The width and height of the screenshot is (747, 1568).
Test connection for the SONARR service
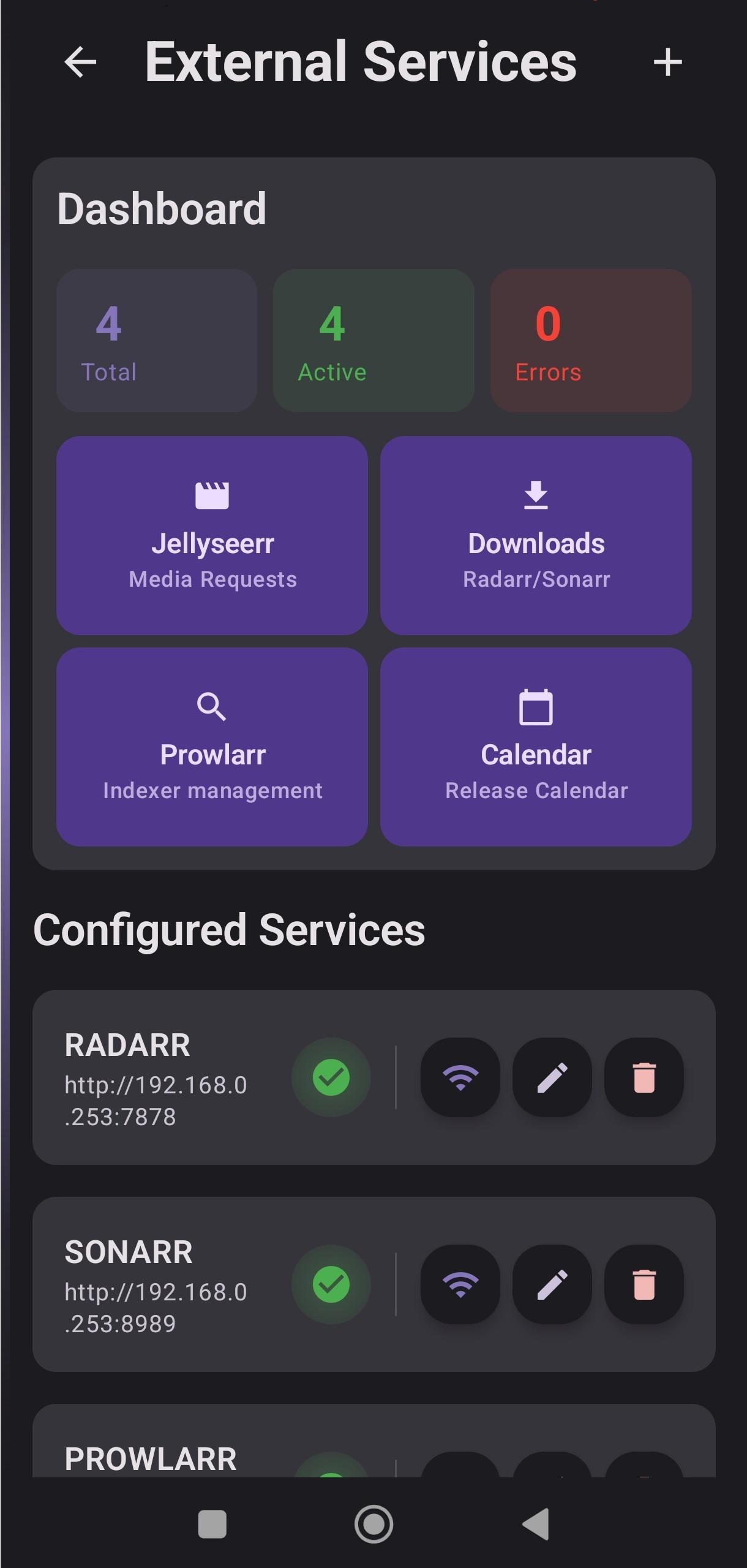[x=460, y=1284]
